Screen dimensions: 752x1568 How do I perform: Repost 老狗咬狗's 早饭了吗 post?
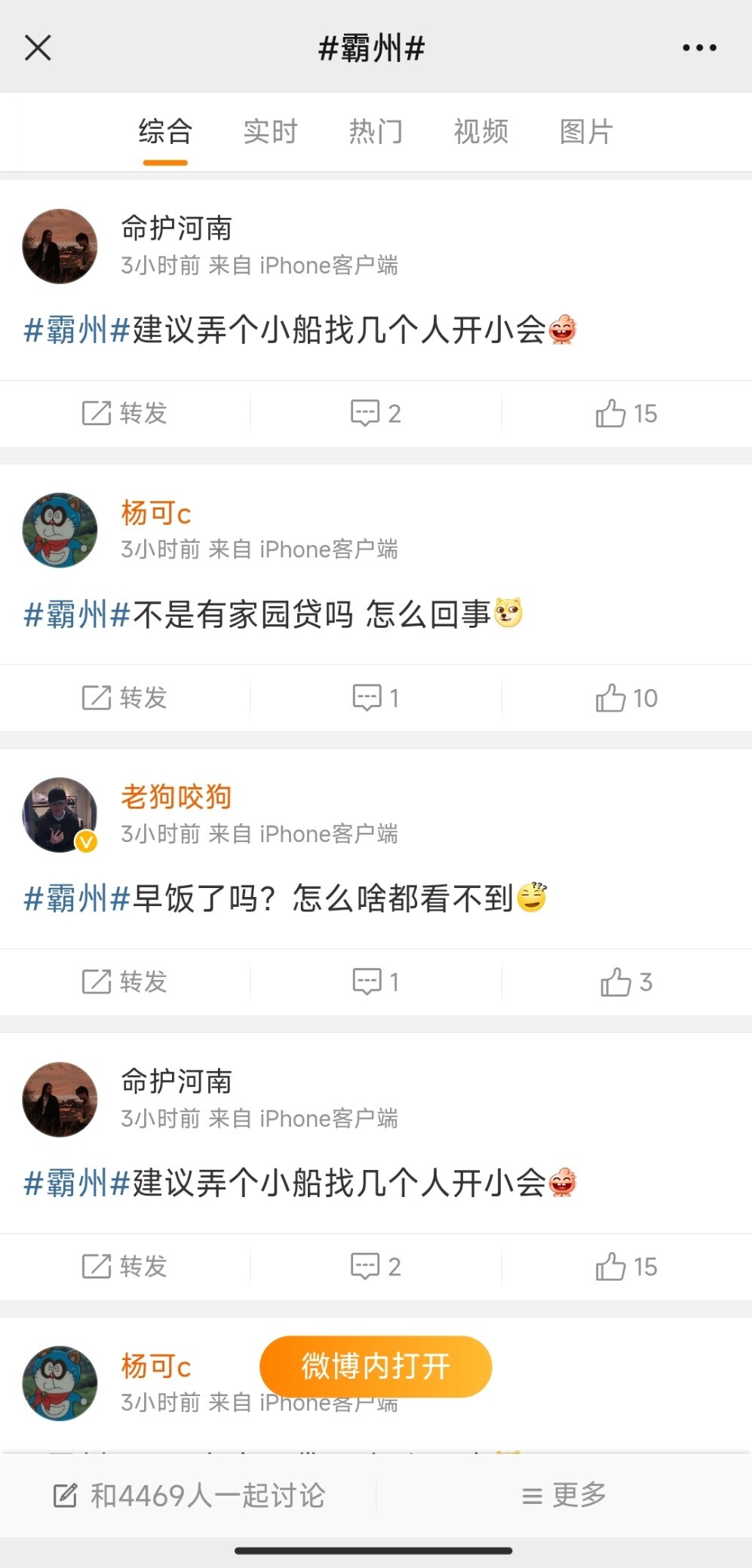click(124, 982)
